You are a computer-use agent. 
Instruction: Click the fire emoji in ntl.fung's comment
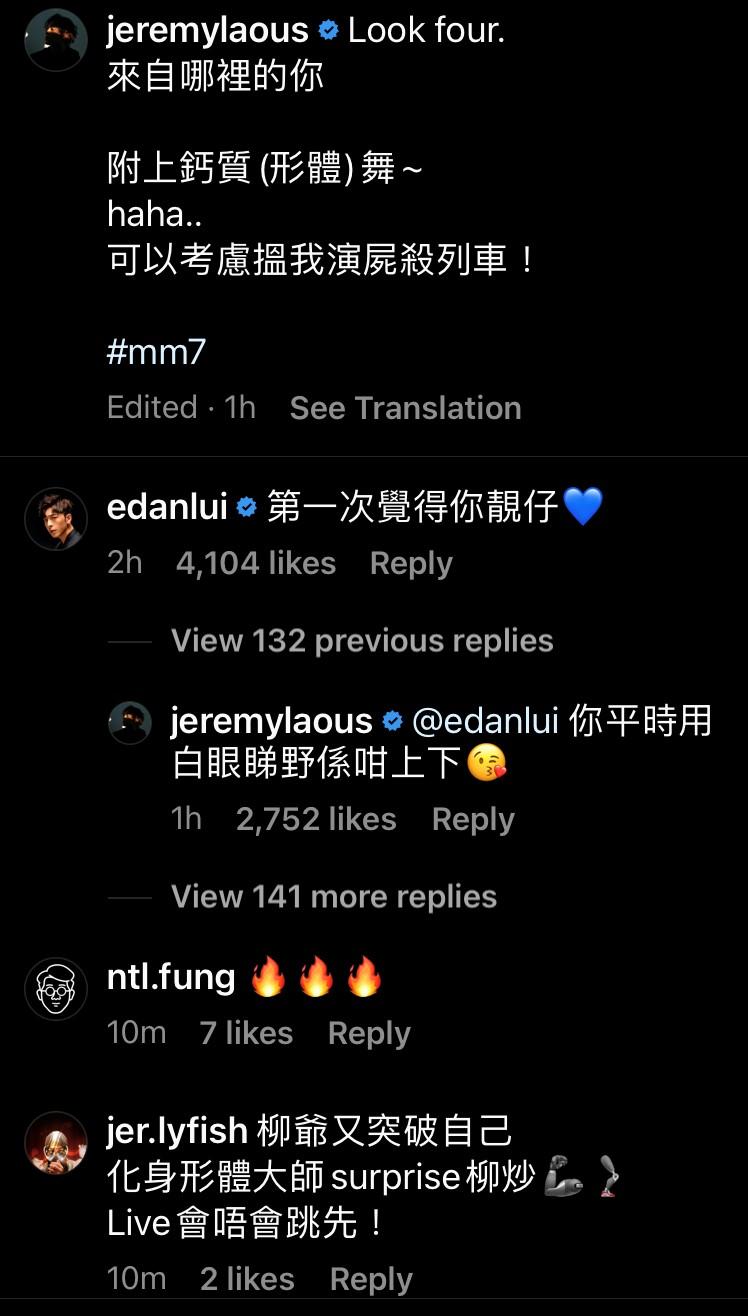pos(269,976)
